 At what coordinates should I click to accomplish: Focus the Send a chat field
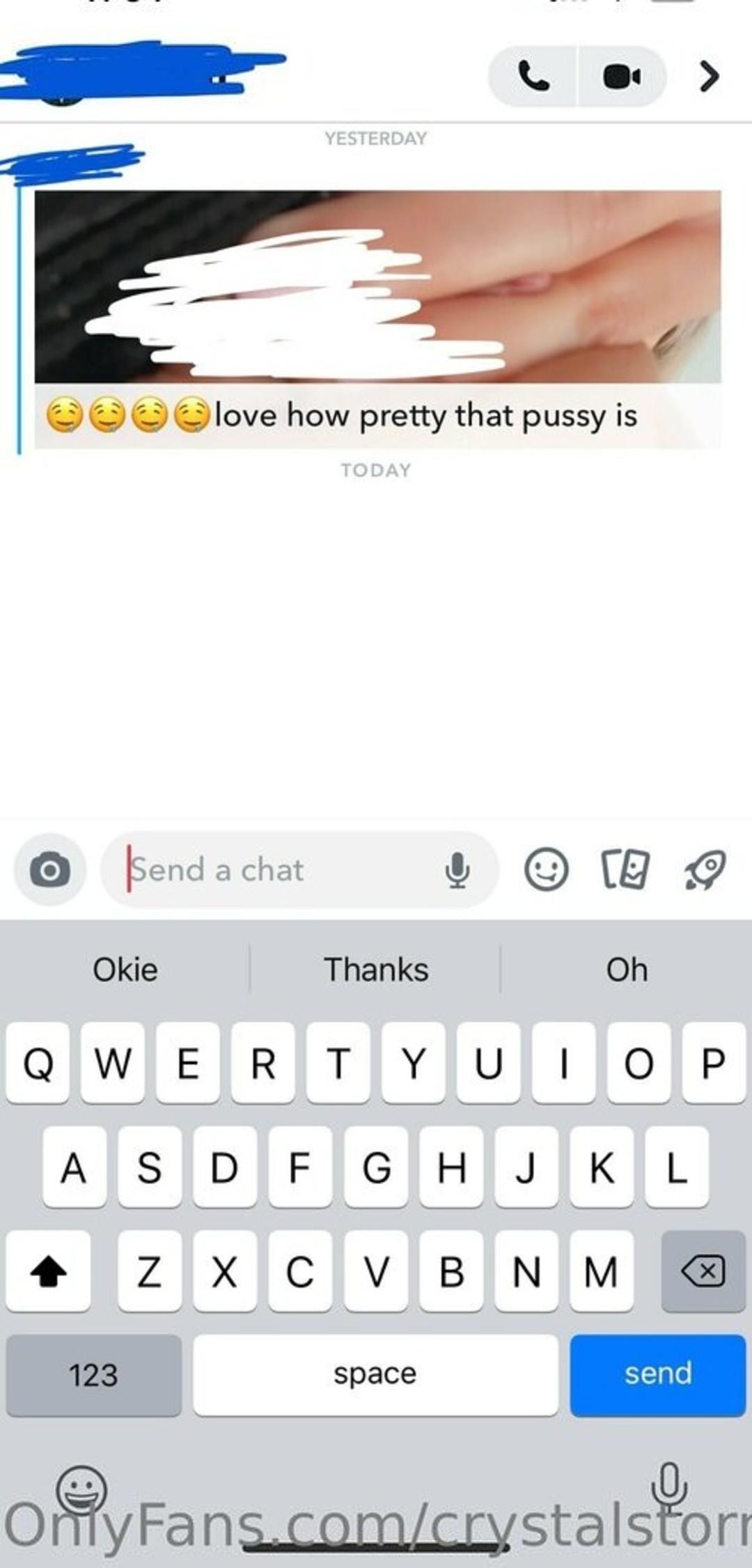click(x=279, y=869)
